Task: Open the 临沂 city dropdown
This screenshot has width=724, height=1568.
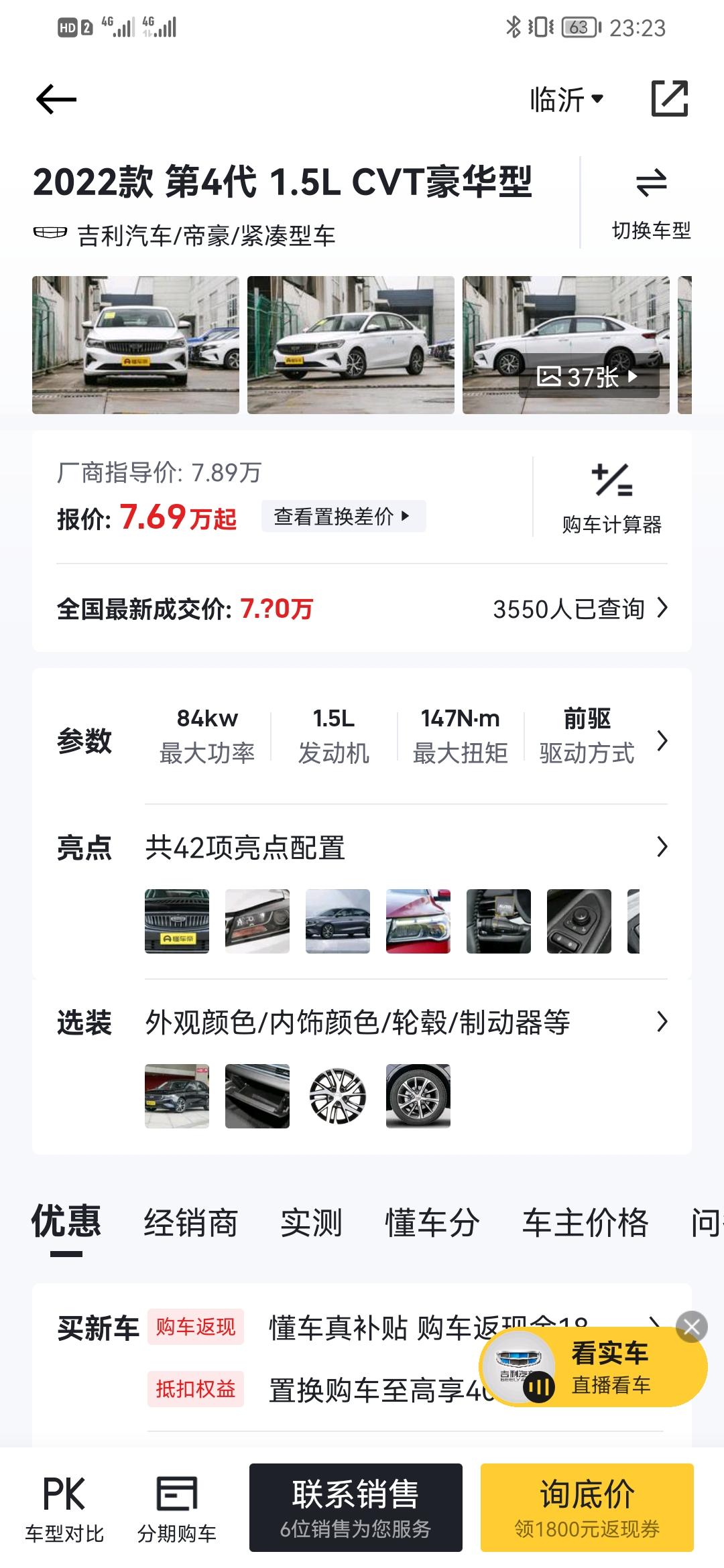Action: (566, 100)
